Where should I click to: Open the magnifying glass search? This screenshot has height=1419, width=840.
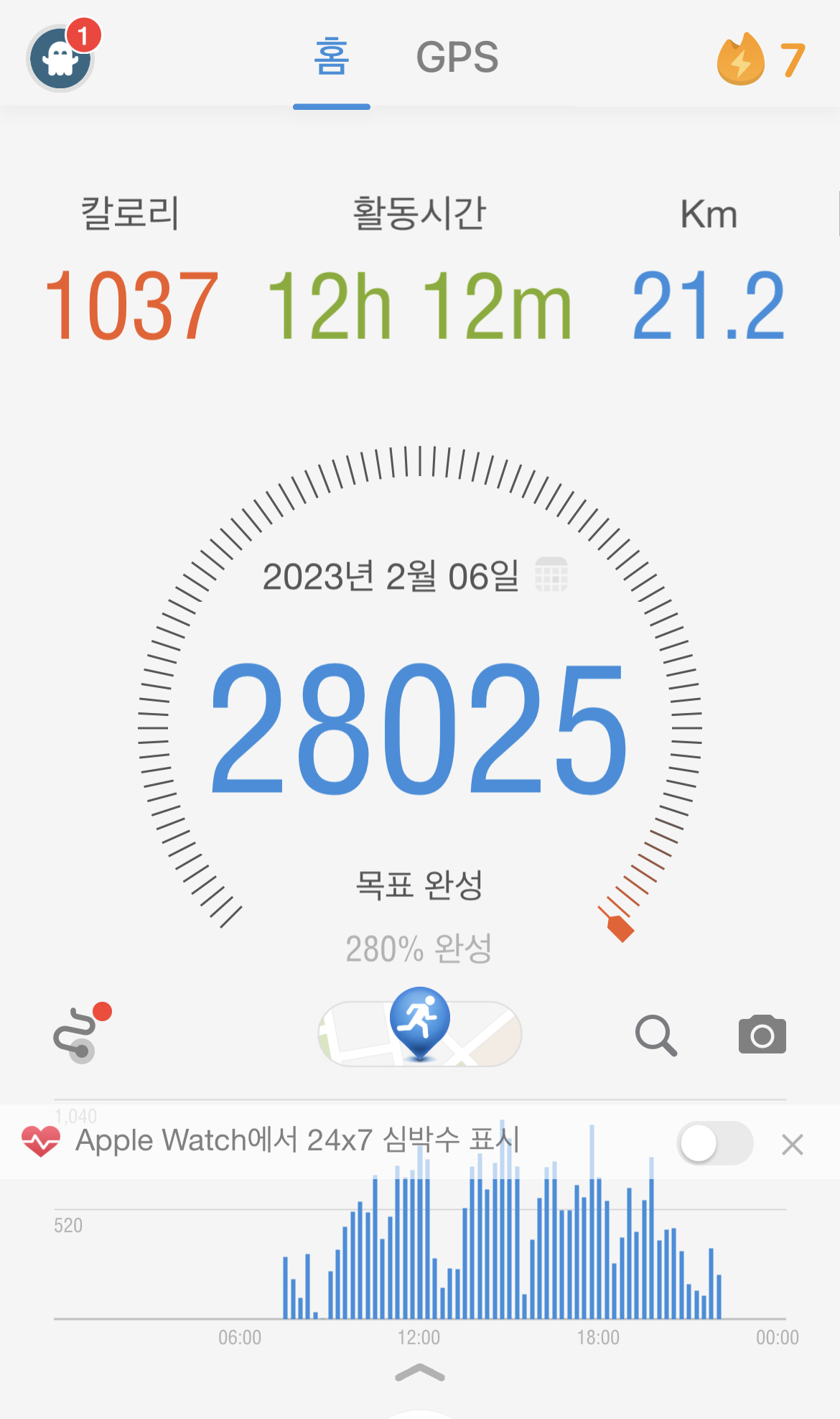[x=655, y=1036]
